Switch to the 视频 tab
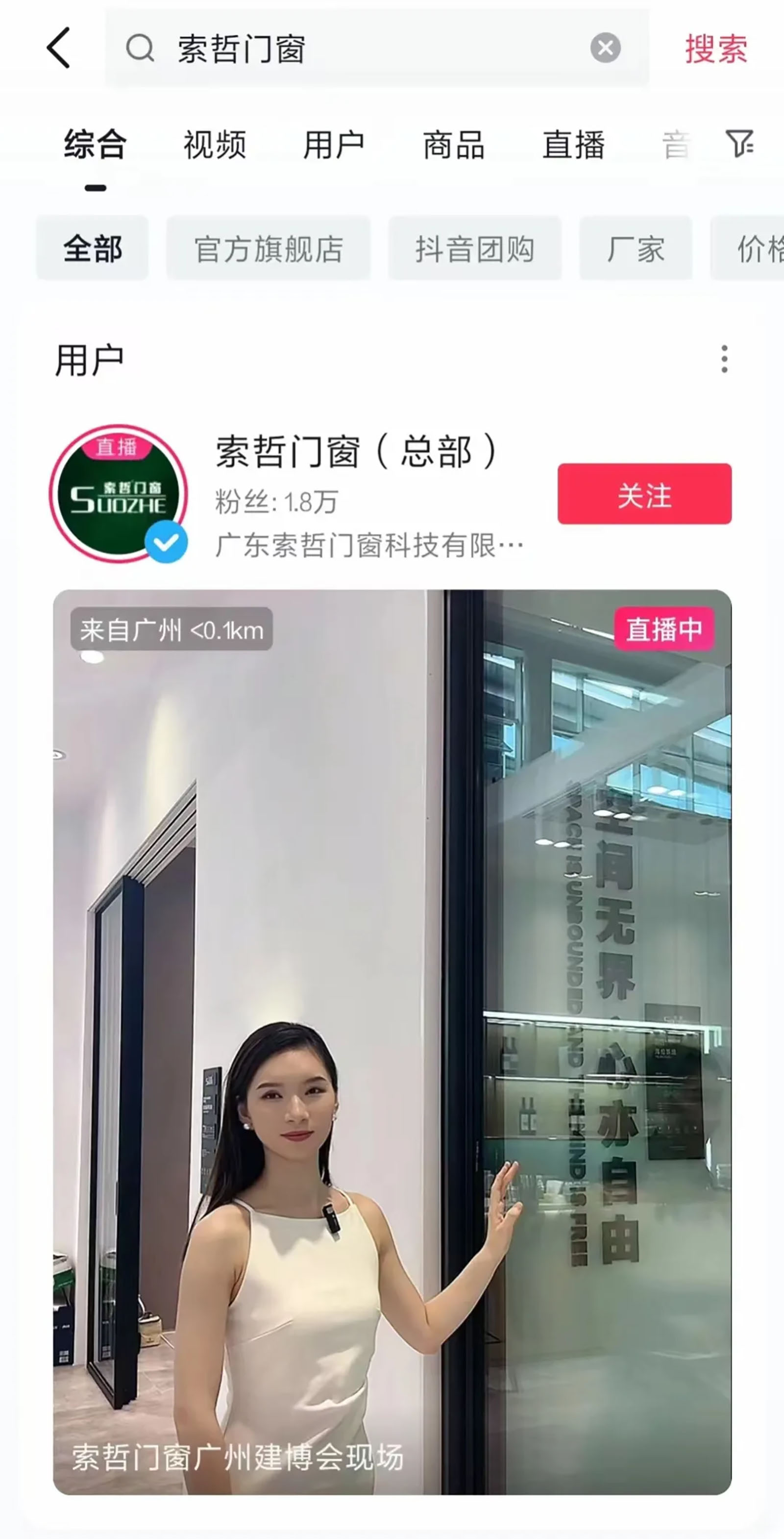The width and height of the screenshot is (784, 1539). coord(214,145)
